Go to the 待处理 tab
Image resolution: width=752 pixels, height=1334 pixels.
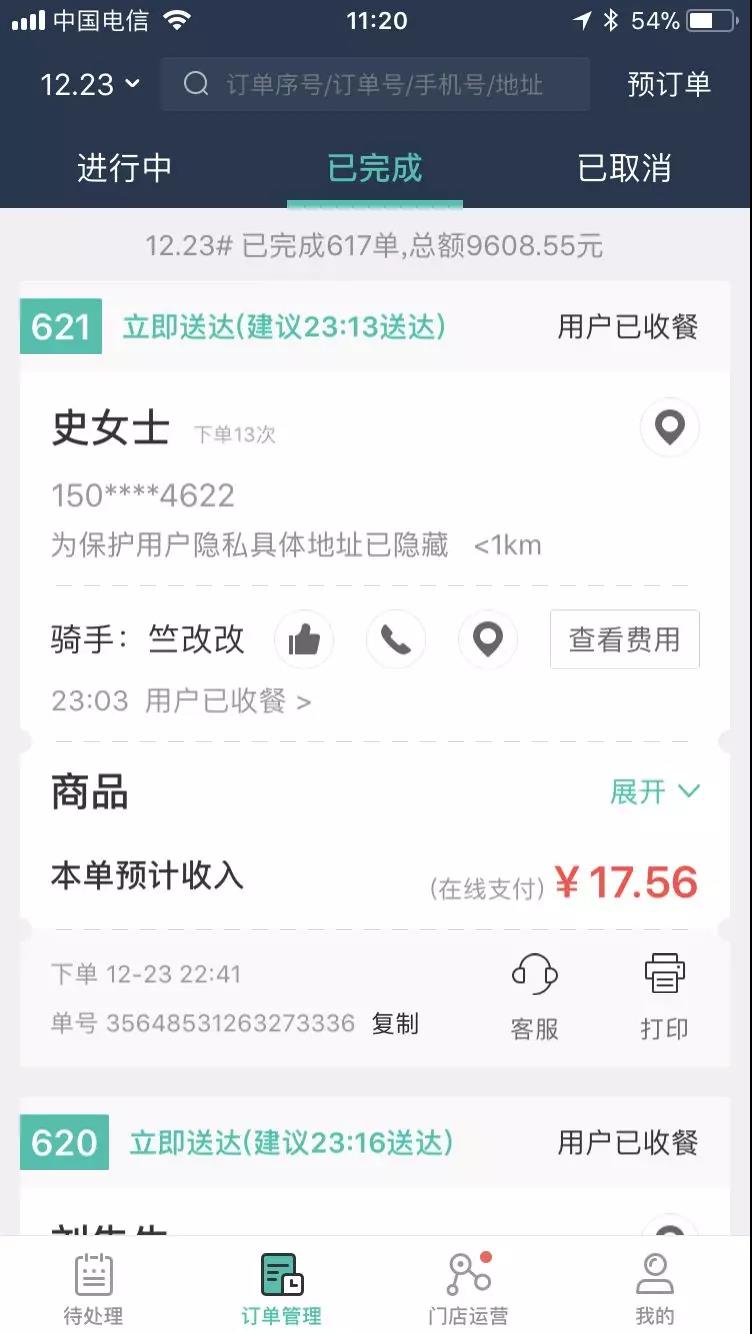coord(94,1288)
